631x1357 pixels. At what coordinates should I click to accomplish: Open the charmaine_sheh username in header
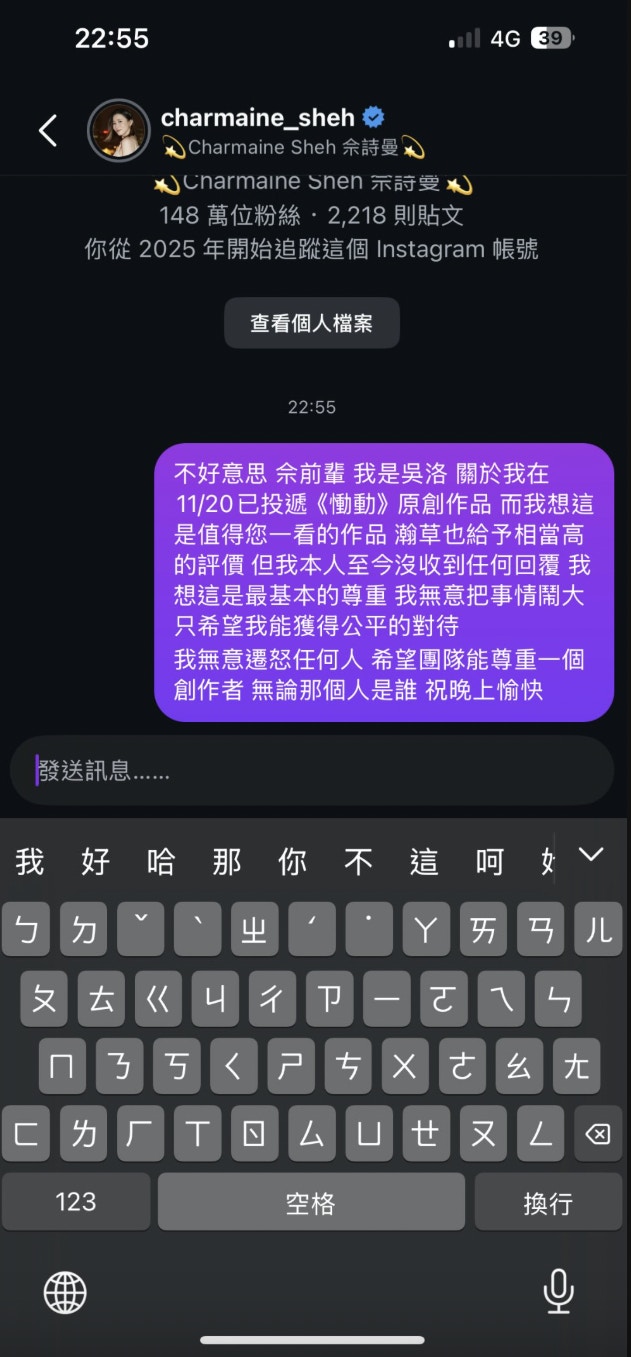258,118
